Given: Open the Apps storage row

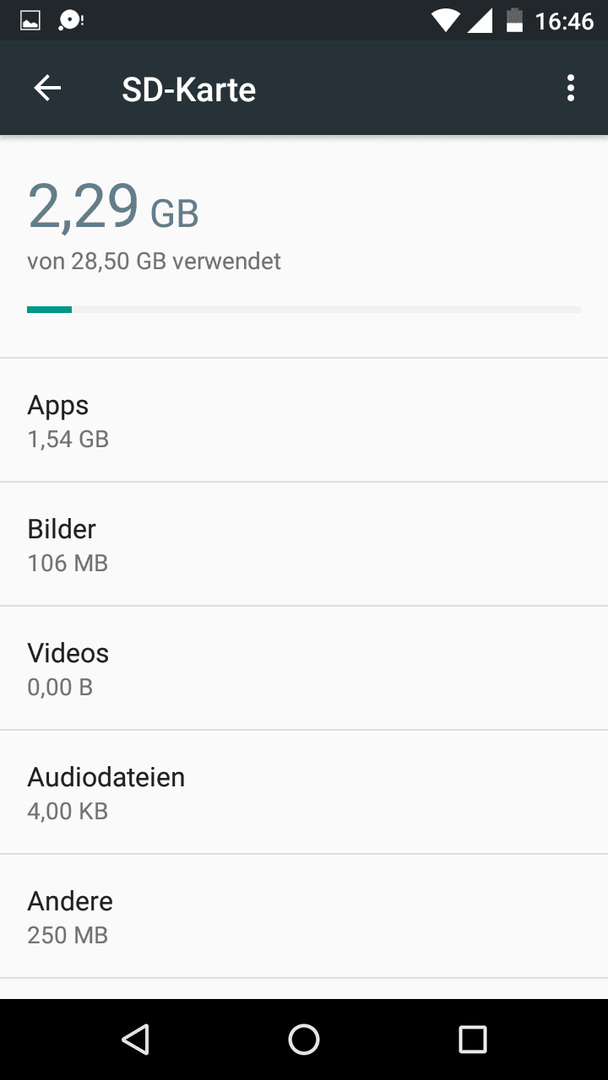Looking at the screenshot, I should tap(304, 420).
